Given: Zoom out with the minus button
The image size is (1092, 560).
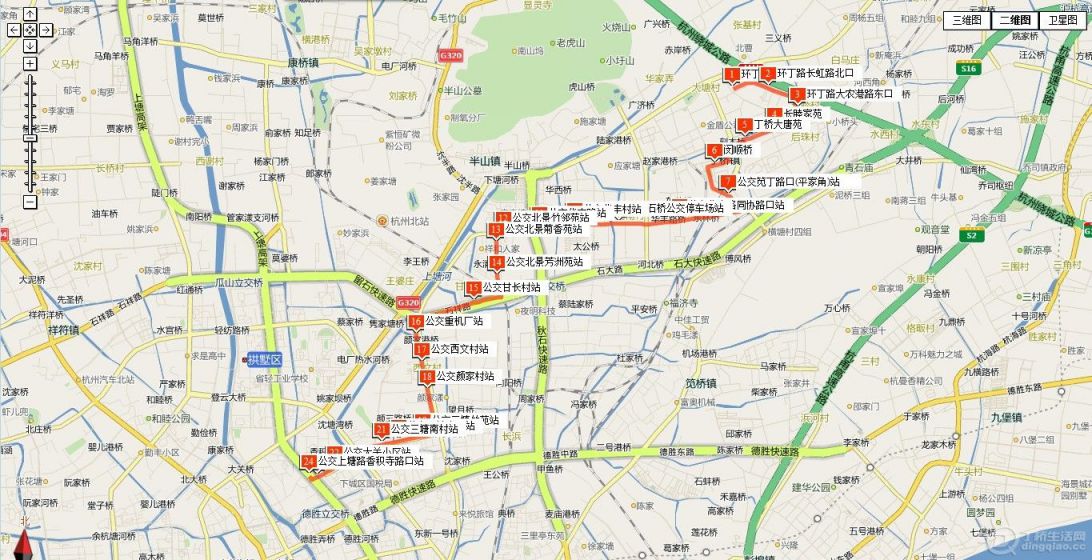Looking at the screenshot, I should click(x=30, y=201).
